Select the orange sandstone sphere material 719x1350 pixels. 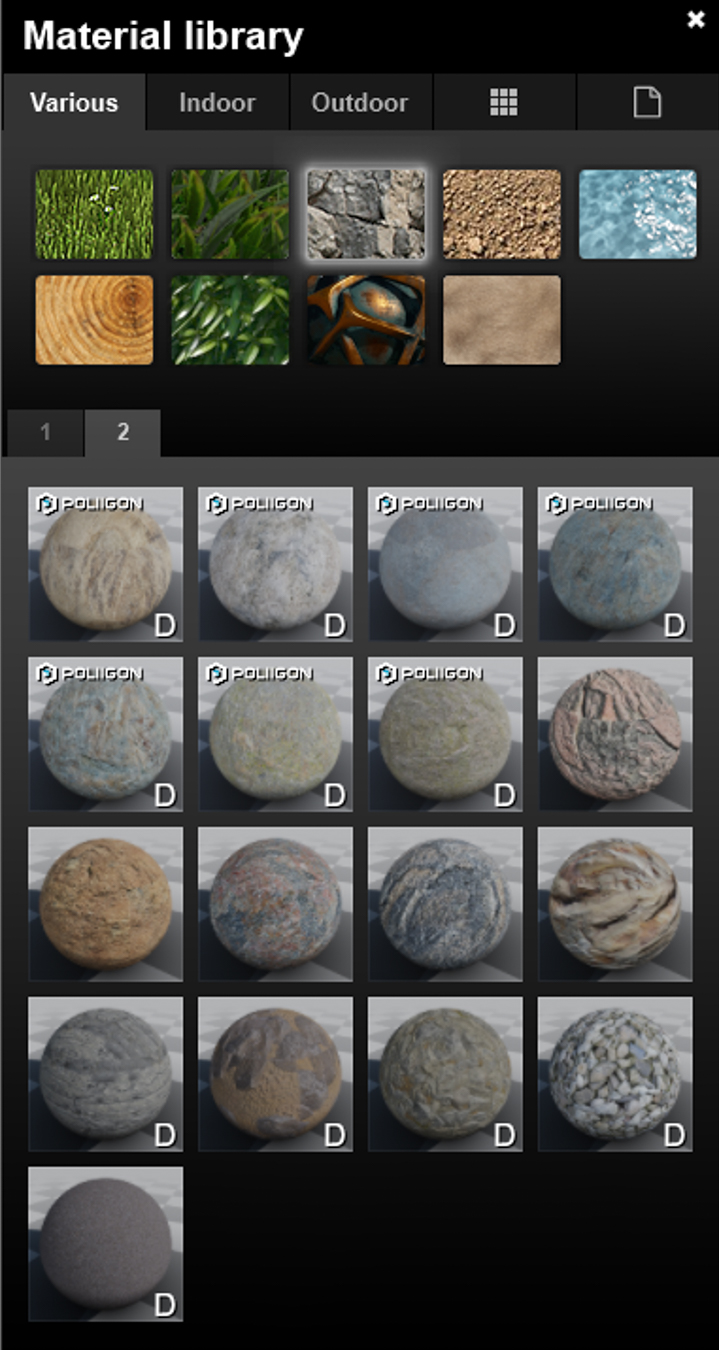click(106, 904)
